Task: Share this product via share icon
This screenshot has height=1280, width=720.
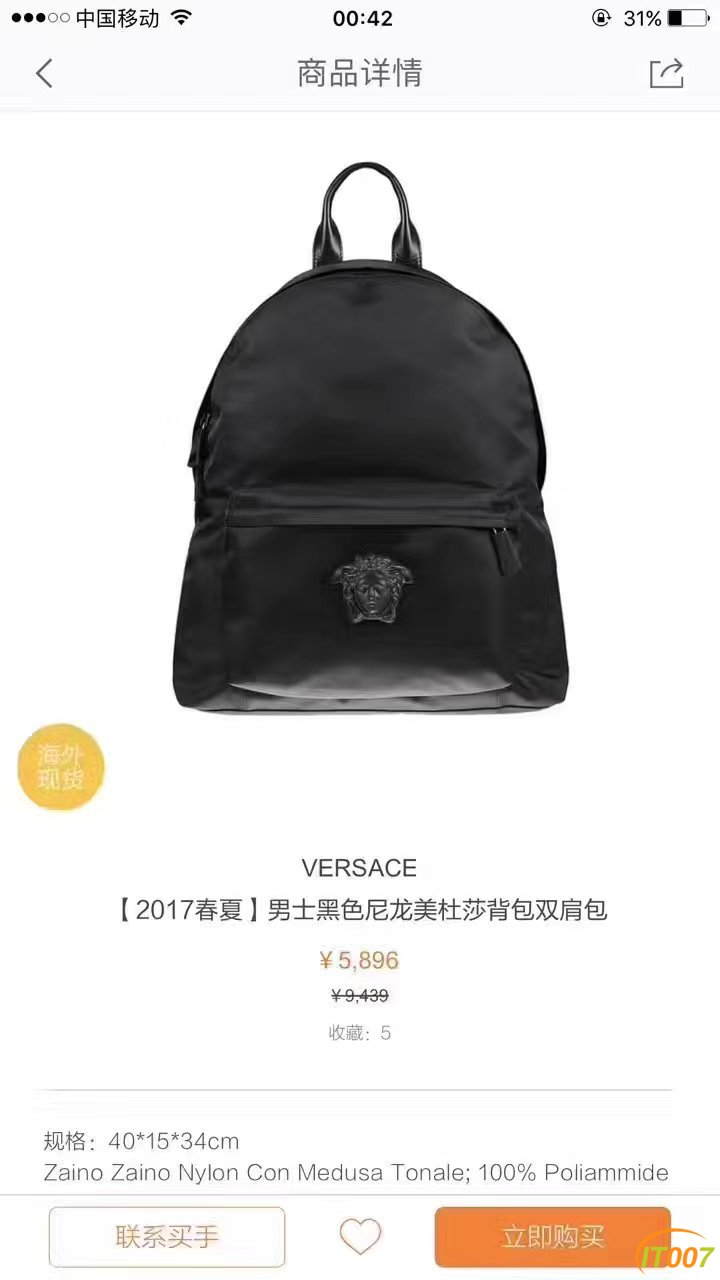Action: (666, 73)
